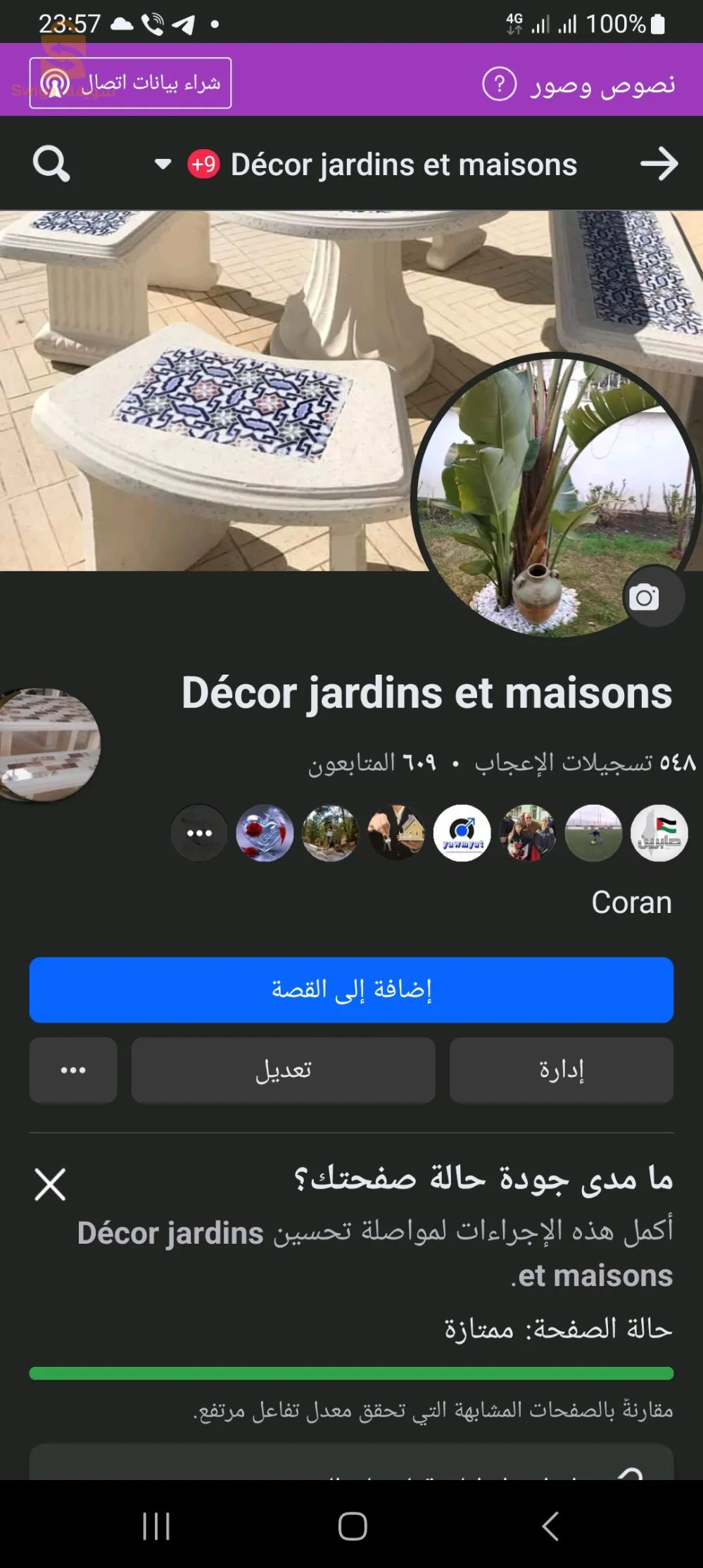Viewport: 703px width, 1568px height.
Task: Change profile picture via the camera icon
Action: point(644,598)
